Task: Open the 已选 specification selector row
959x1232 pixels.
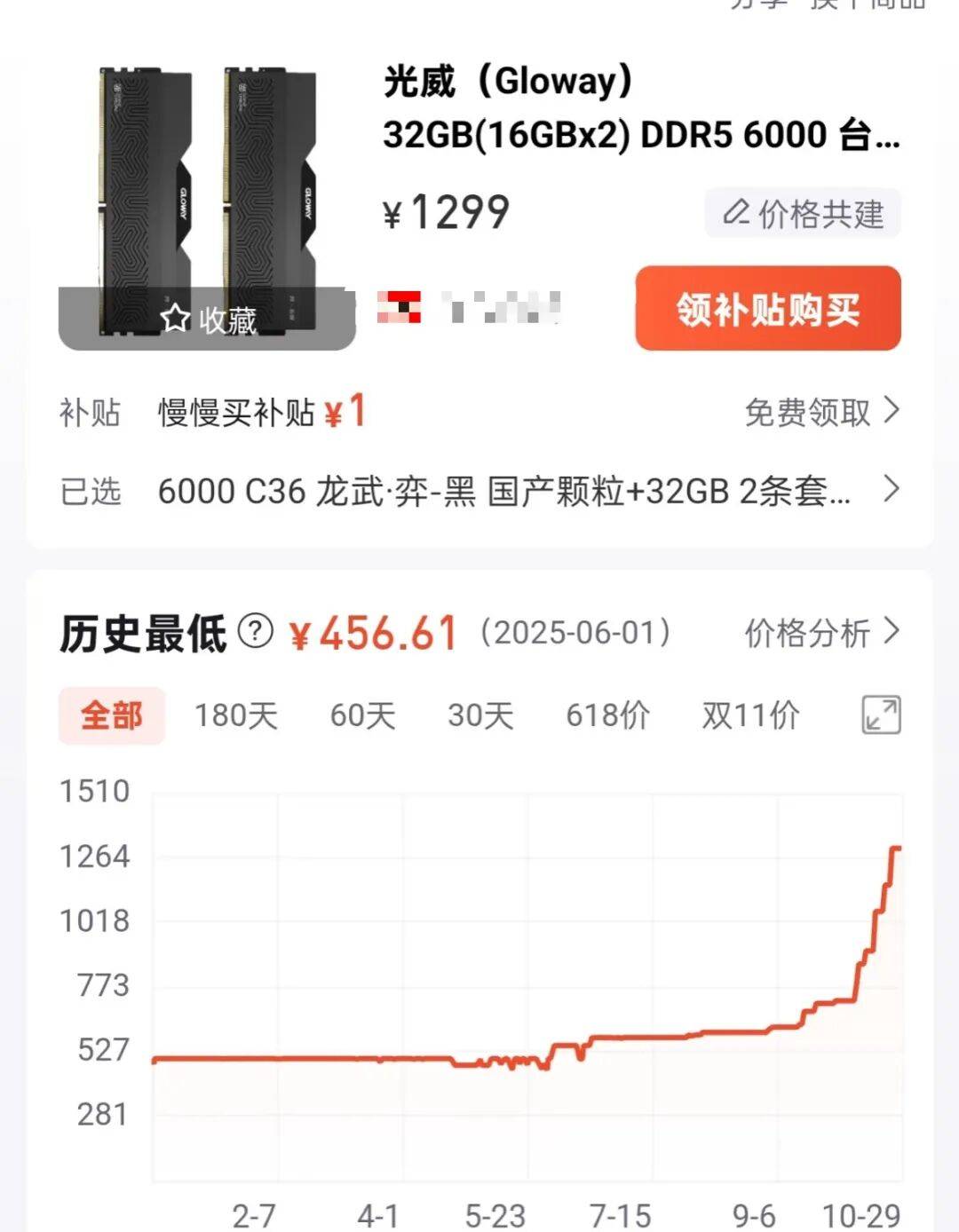Action: [479, 490]
